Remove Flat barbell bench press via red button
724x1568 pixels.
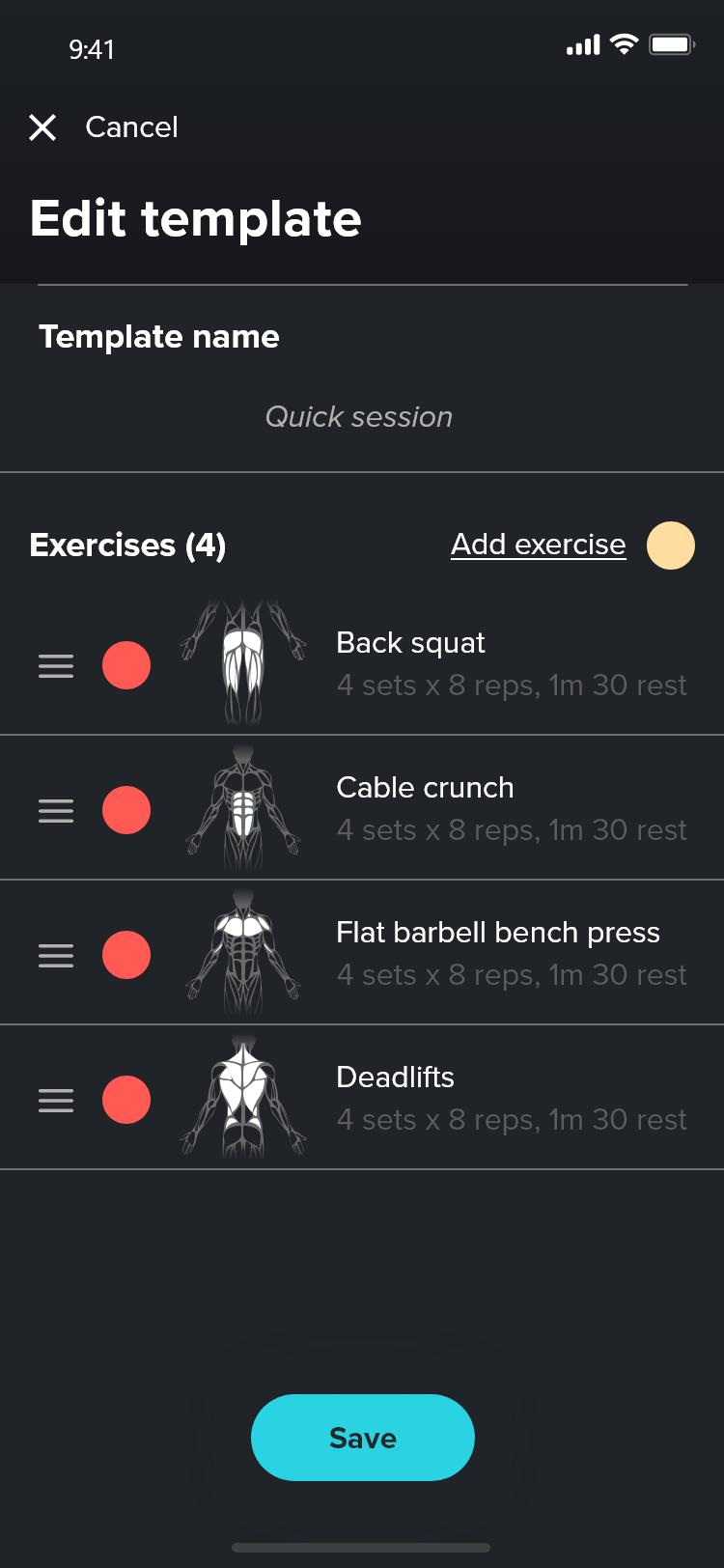point(126,955)
